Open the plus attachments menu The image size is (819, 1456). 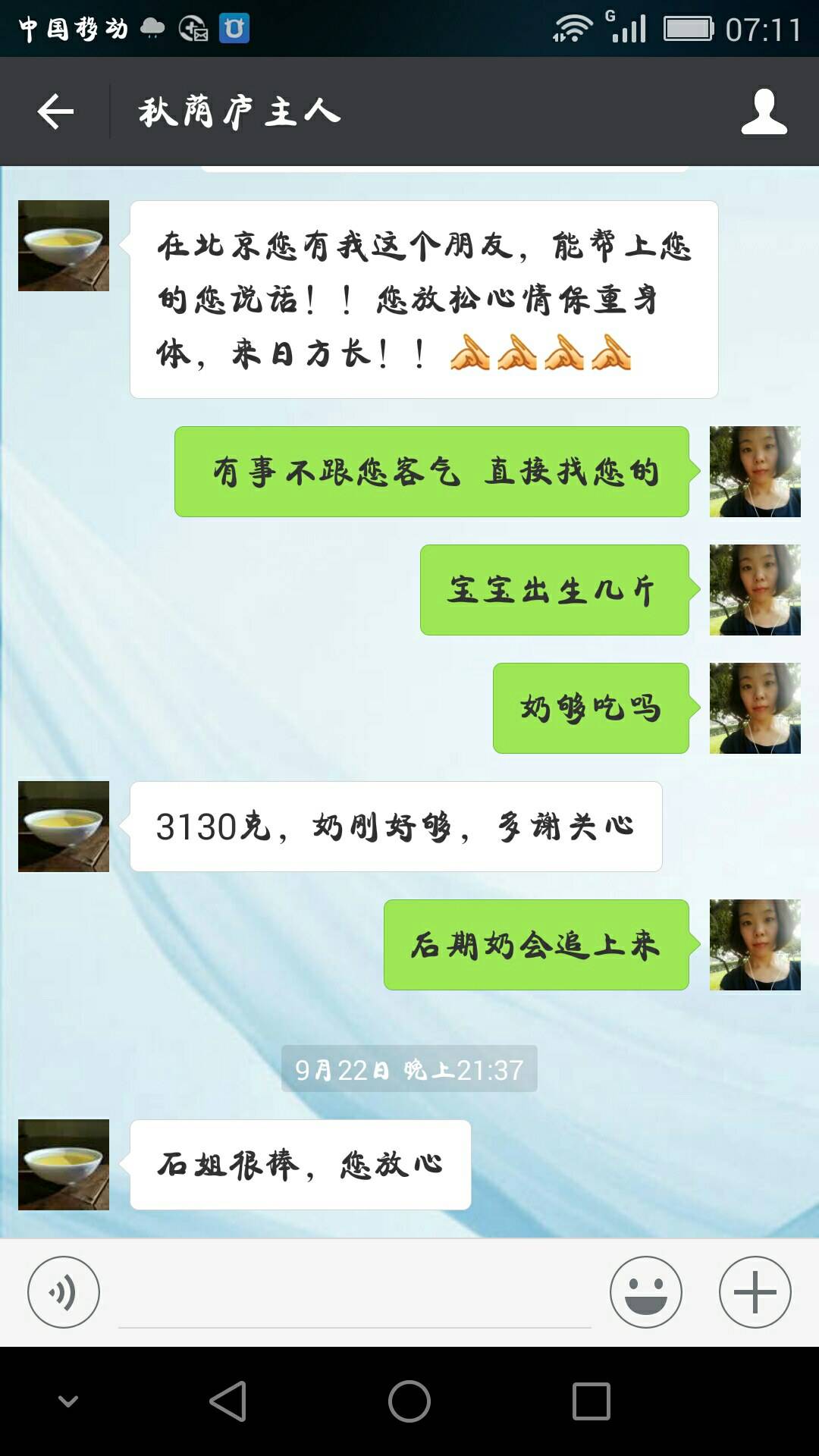pyautogui.click(x=755, y=1291)
